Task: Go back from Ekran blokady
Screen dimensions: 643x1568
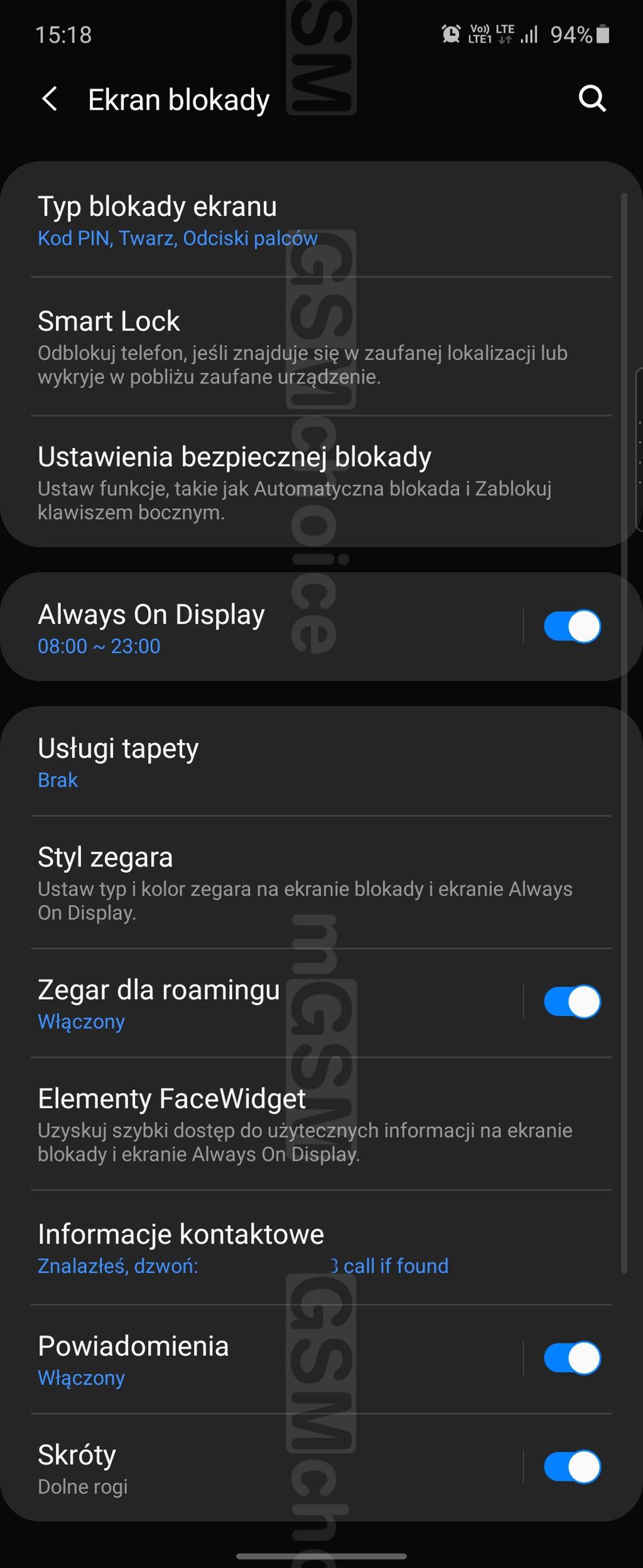Action: [50, 99]
